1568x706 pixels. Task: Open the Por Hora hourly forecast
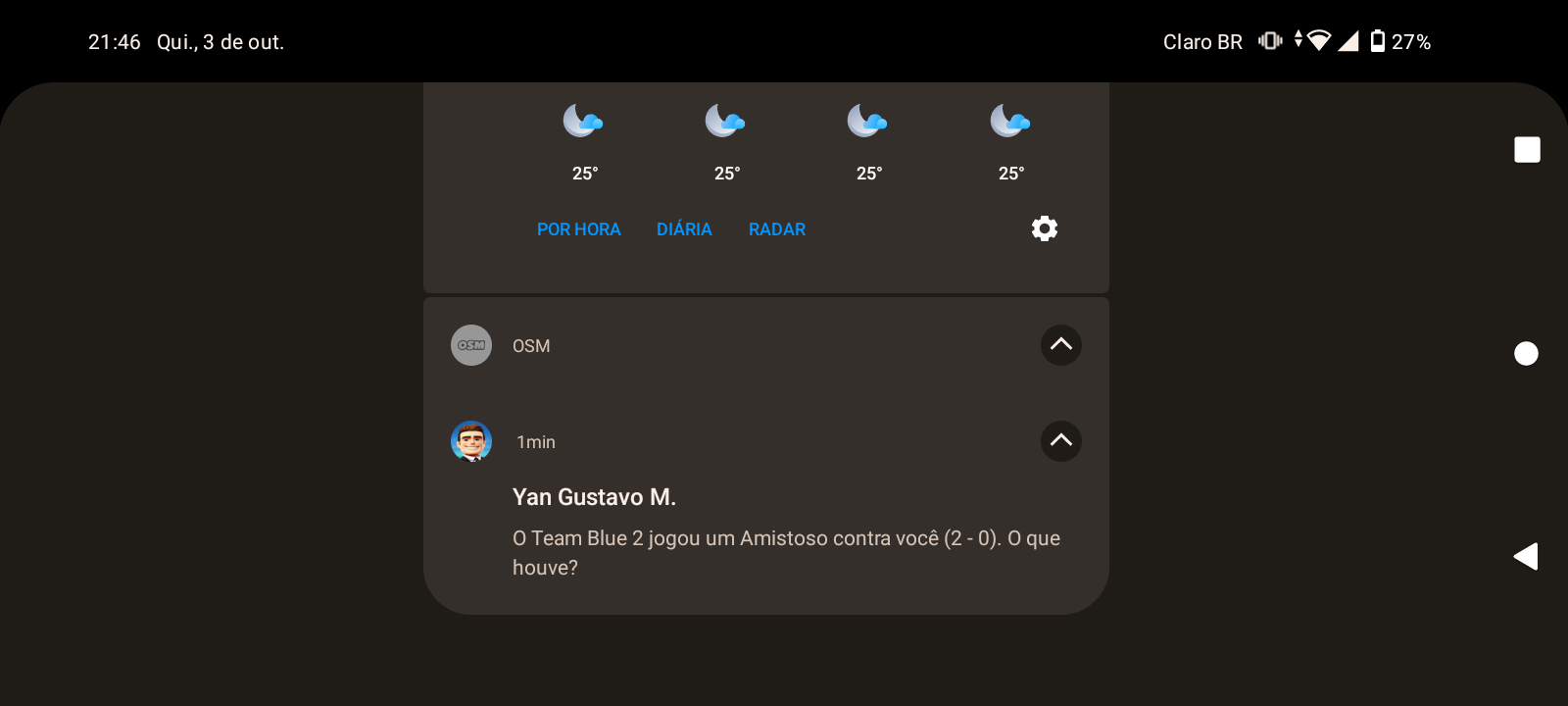click(x=578, y=229)
